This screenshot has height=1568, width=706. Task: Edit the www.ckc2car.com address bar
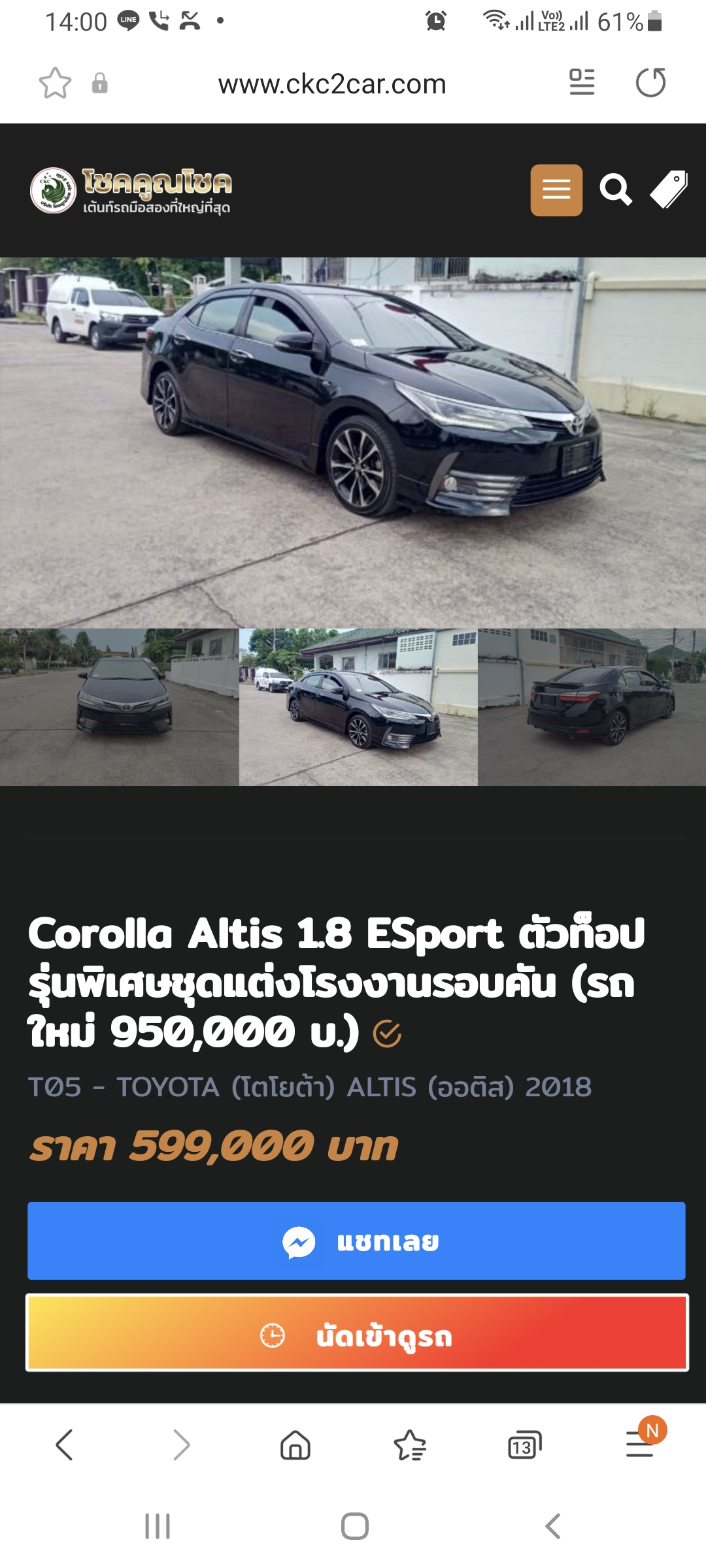[332, 84]
